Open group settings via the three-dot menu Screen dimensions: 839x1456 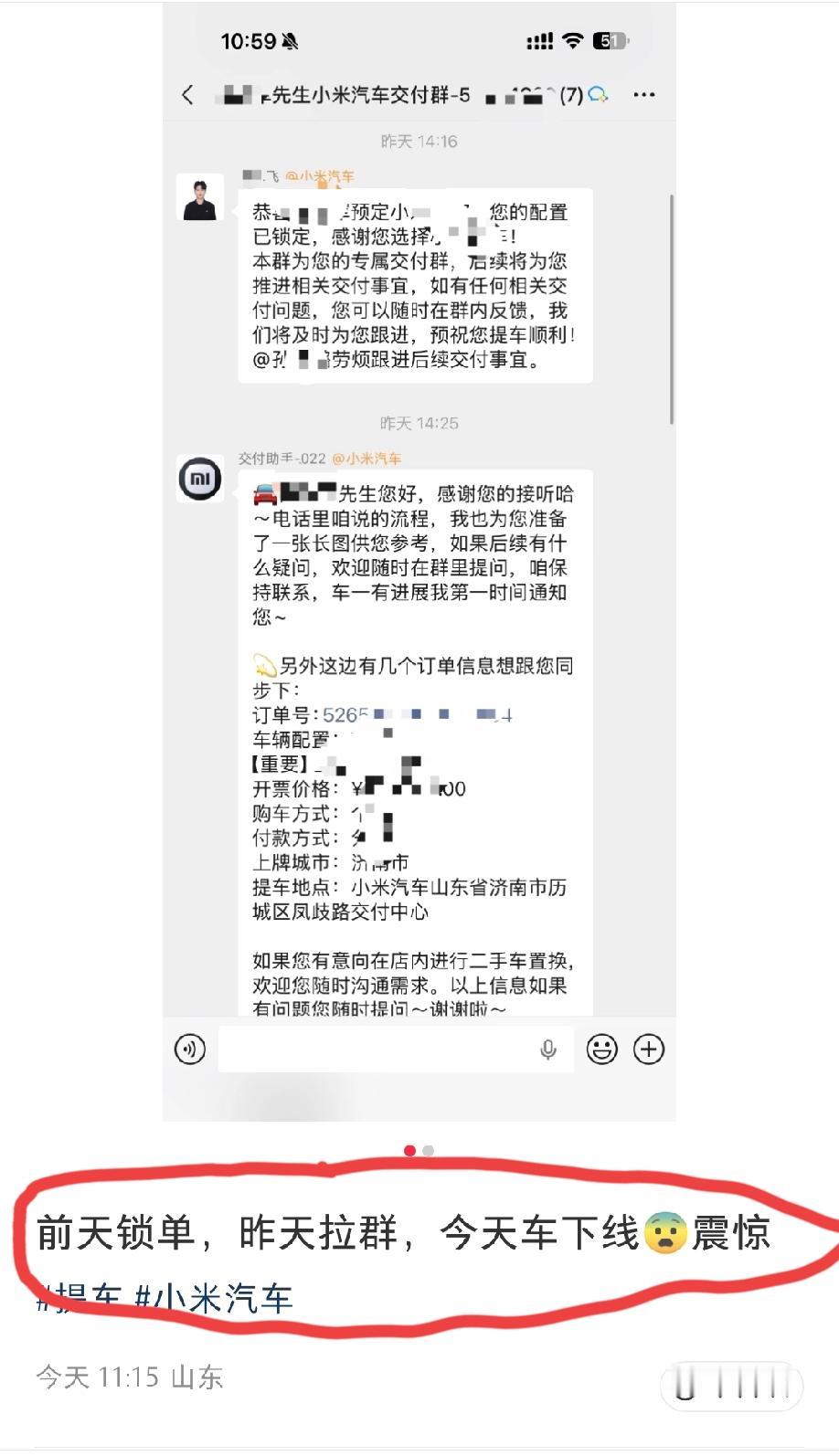(643, 95)
